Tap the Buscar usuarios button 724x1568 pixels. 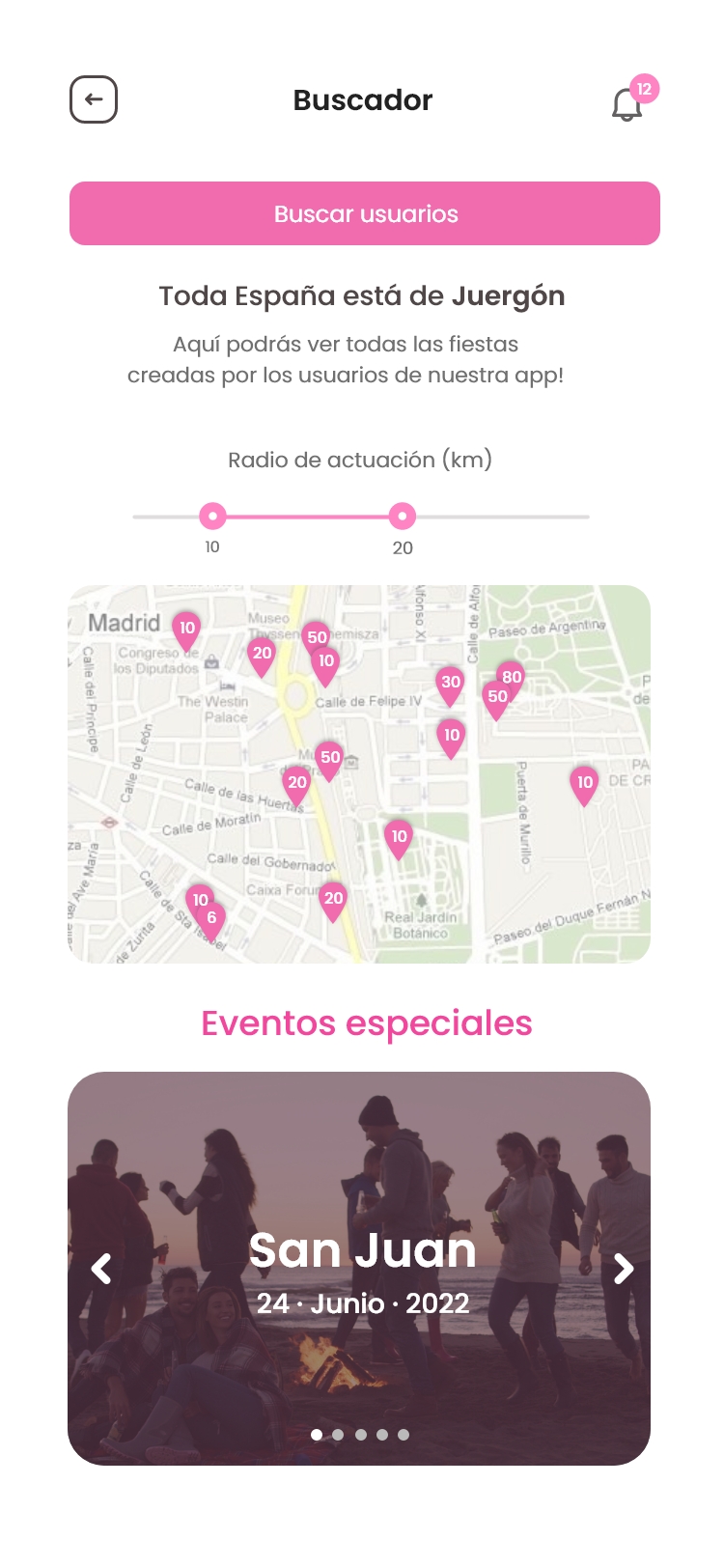point(365,213)
